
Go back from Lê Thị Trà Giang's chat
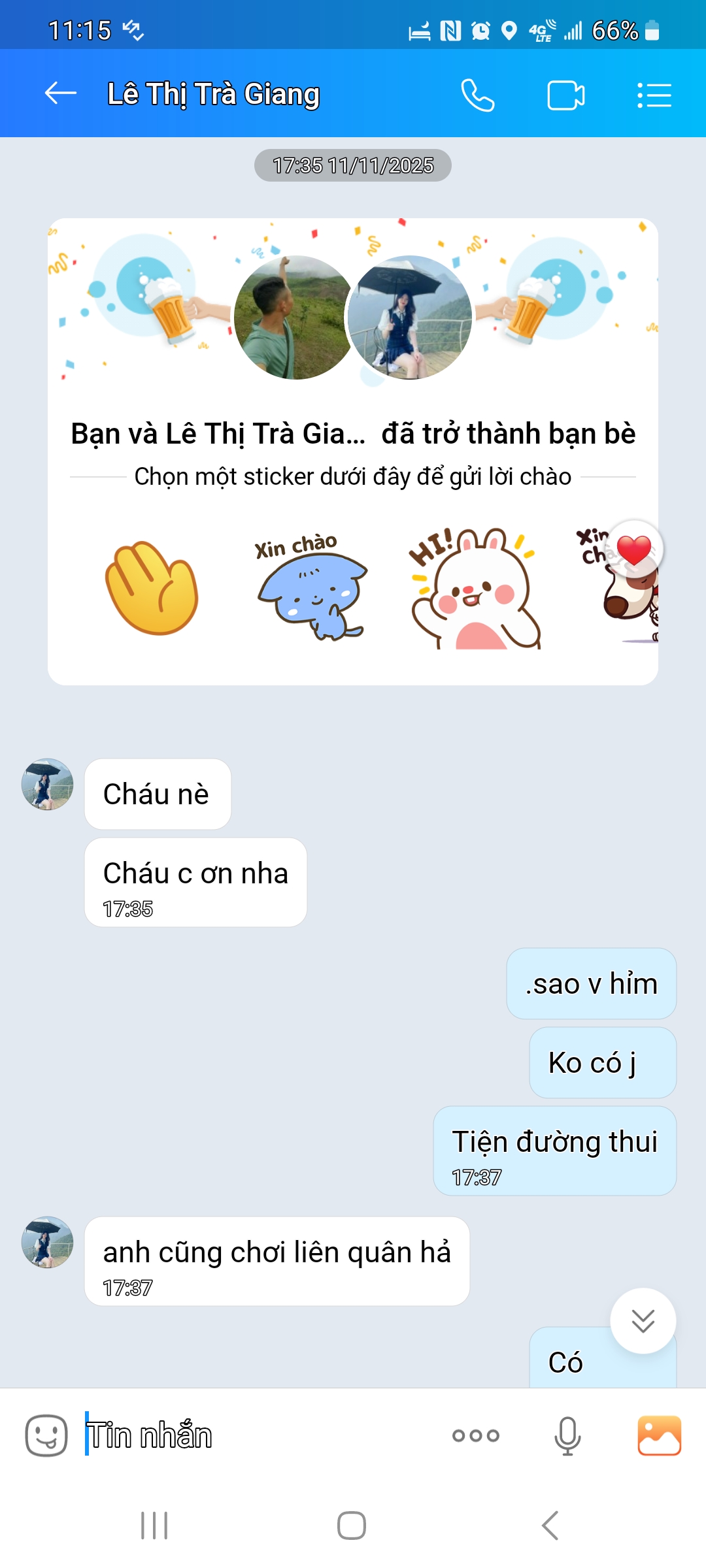pos(60,93)
